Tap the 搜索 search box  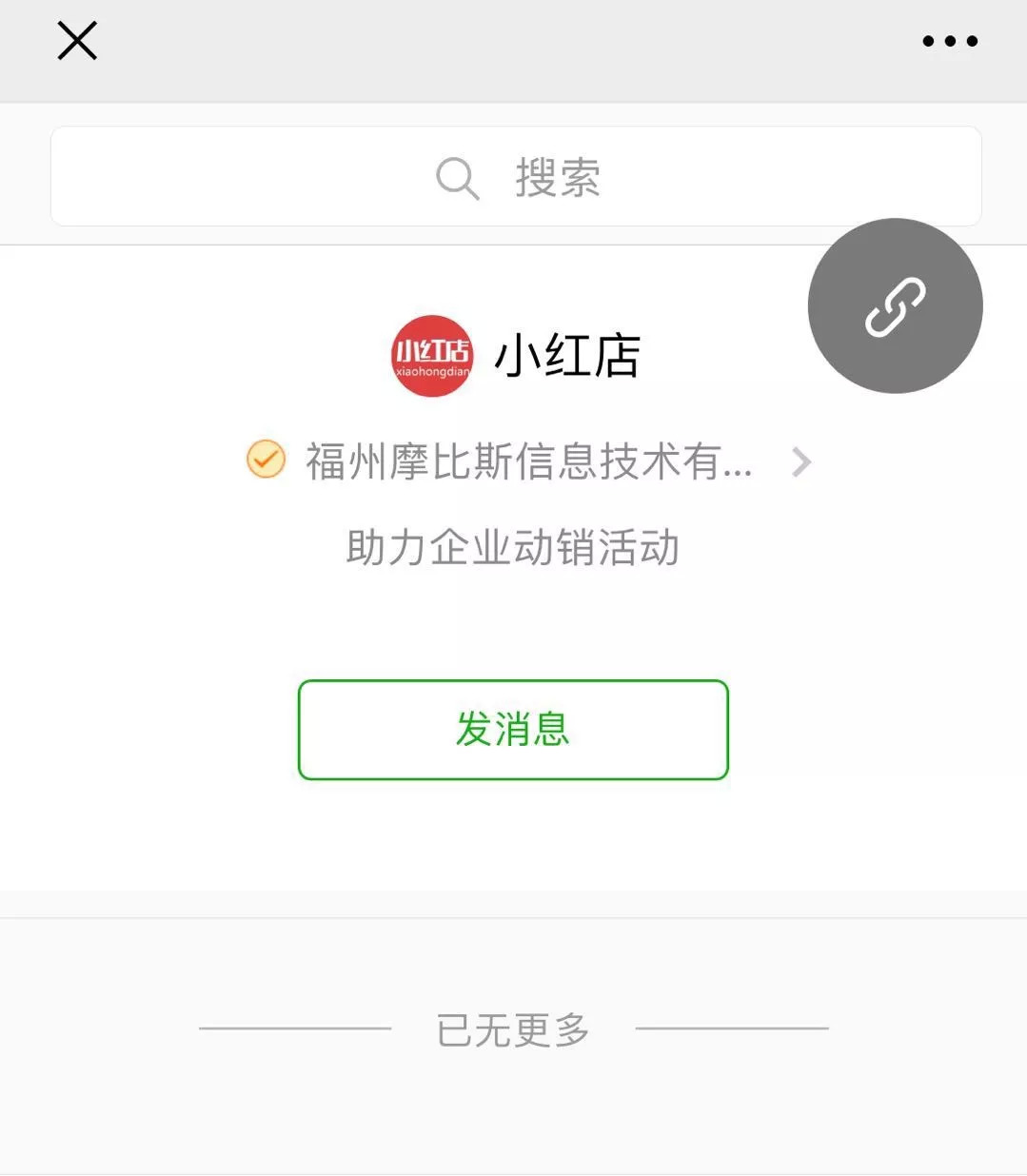516,177
